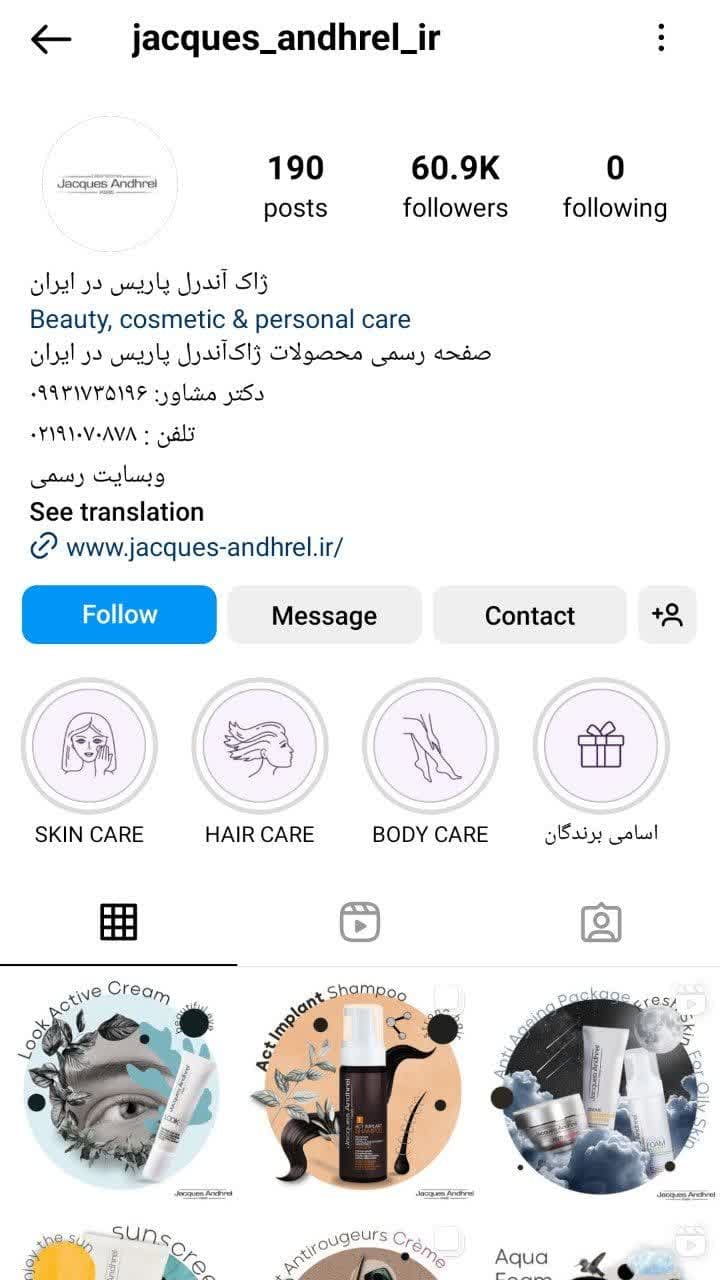Tap See translation for the bio
720x1280 pixels.
116,511
